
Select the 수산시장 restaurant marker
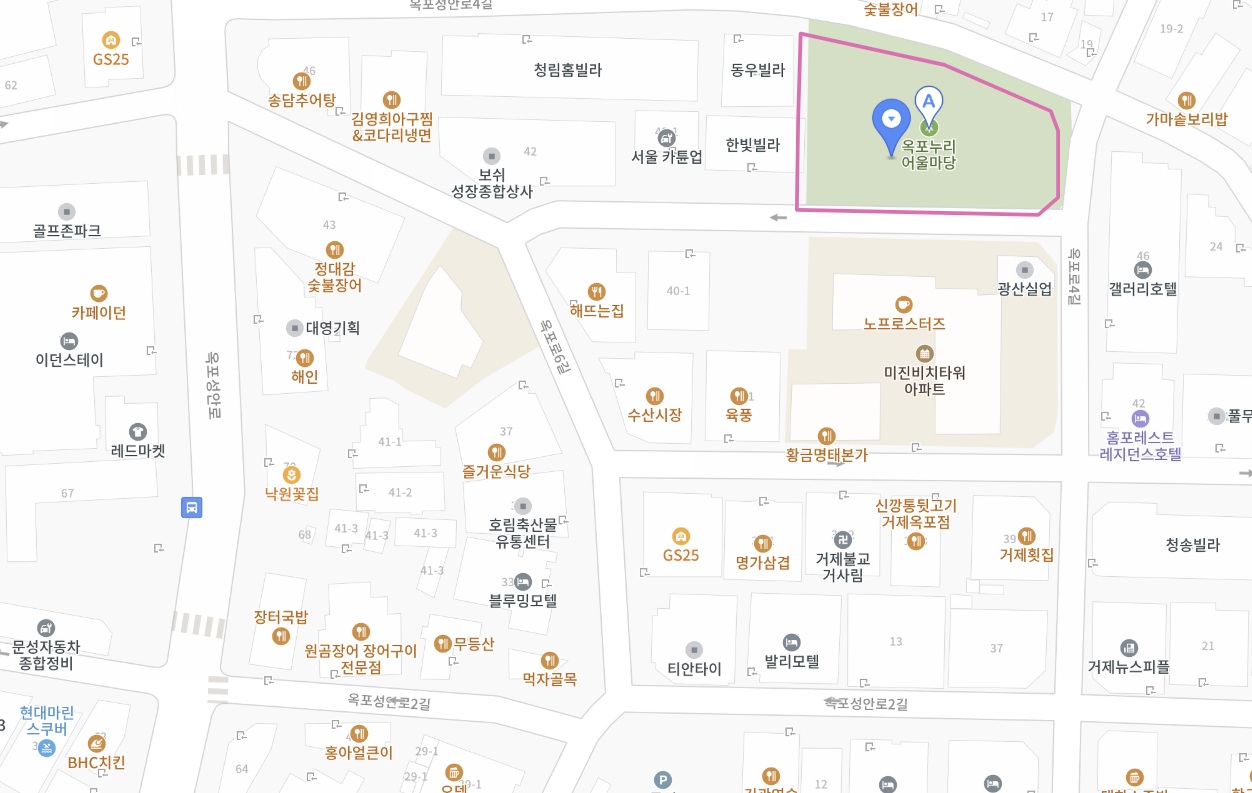(654, 395)
